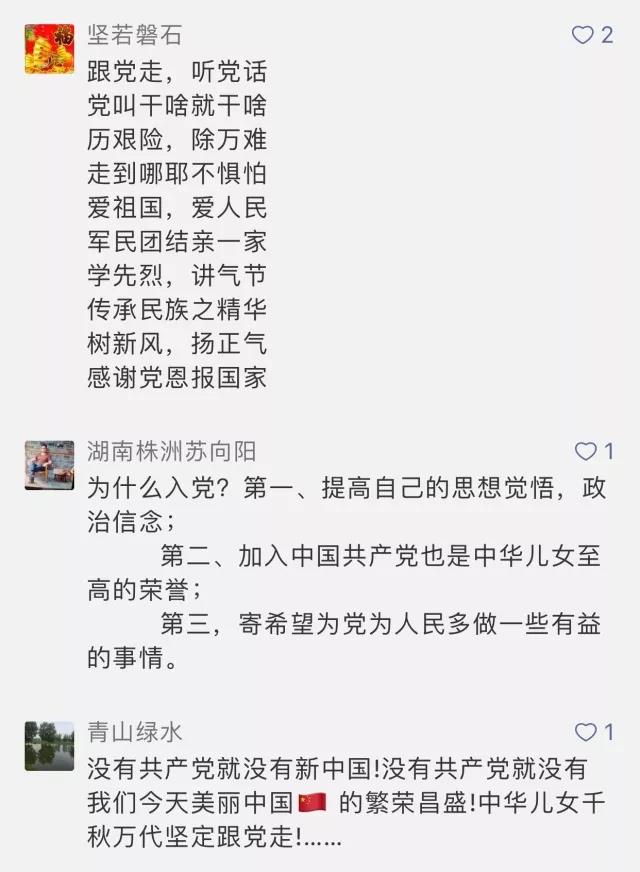The height and width of the screenshot is (872, 640).
Task: Like the comment from 青山绿水
Action: pyautogui.click(x=586, y=733)
